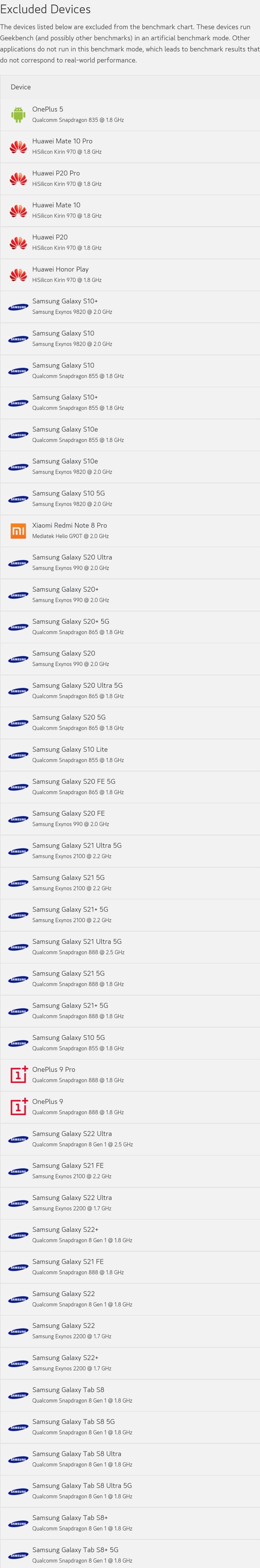Select Samsung Galaxy S20 Ultra with Exynos 990

tap(130, 562)
